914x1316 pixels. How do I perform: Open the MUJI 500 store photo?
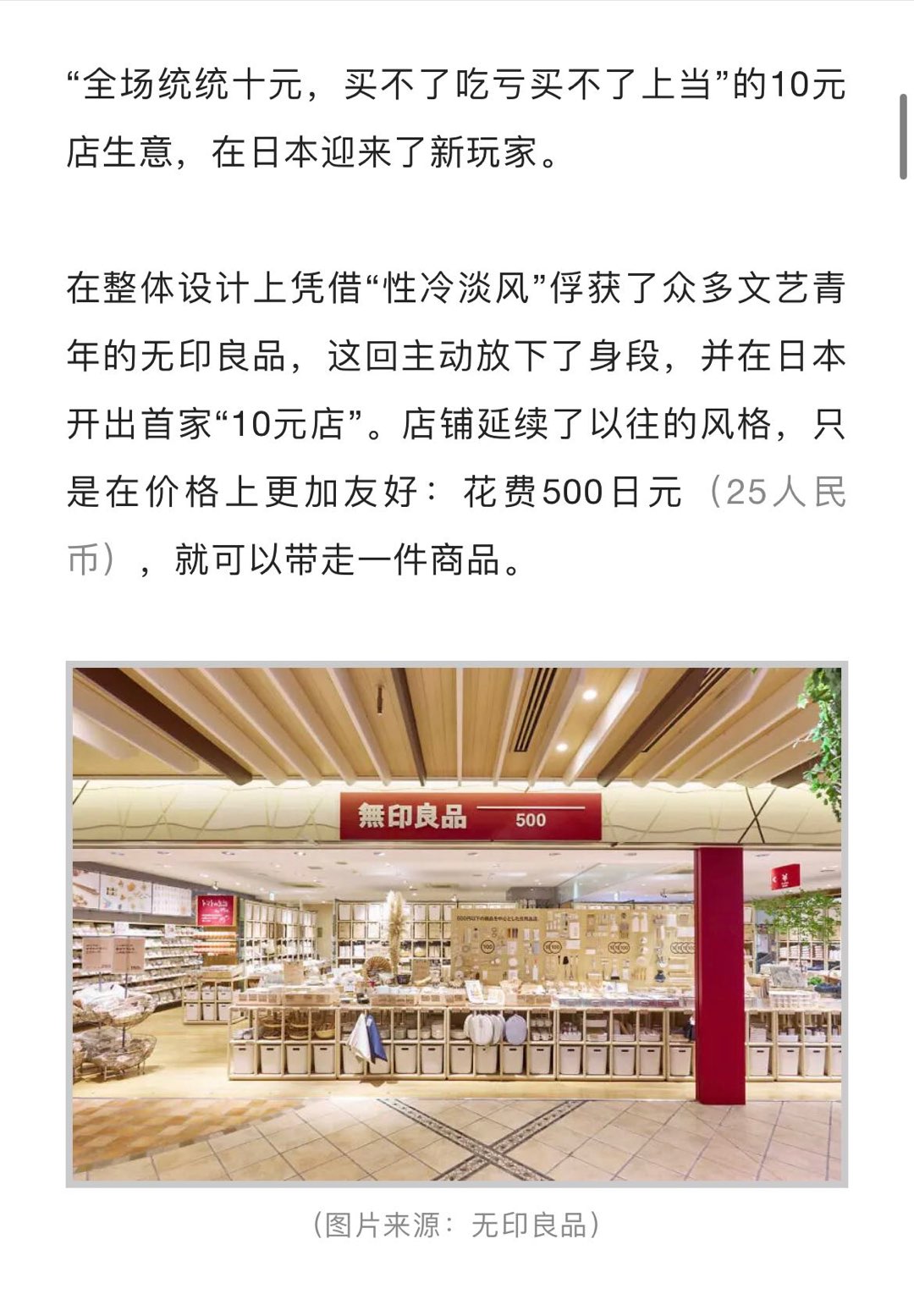[x=457, y=922]
